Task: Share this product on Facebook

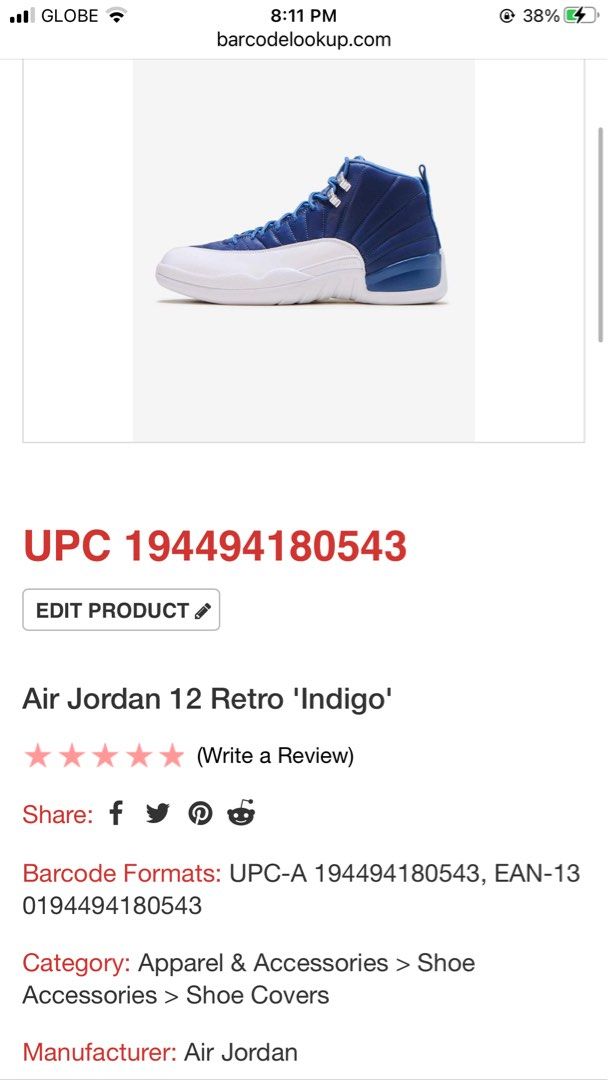Action: (x=116, y=813)
